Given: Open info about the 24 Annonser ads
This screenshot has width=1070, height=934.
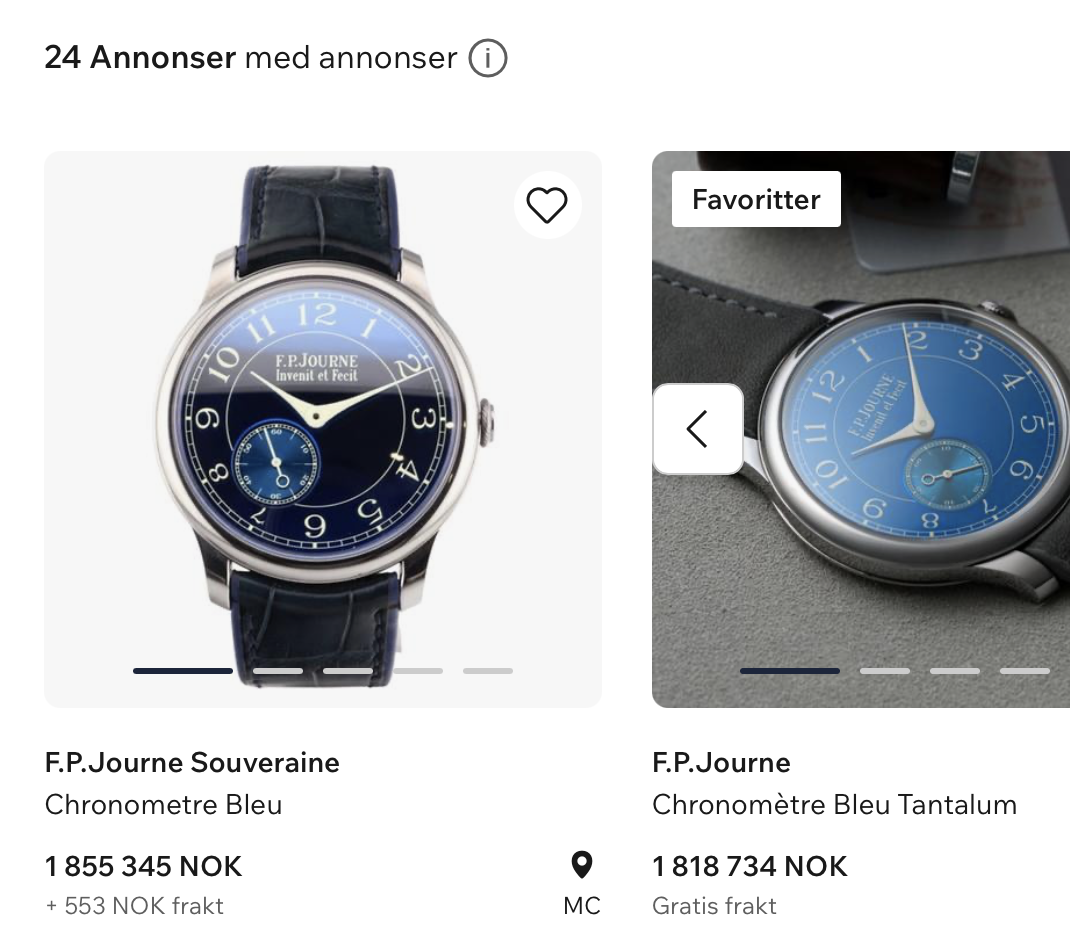Looking at the screenshot, I should 488,58.
